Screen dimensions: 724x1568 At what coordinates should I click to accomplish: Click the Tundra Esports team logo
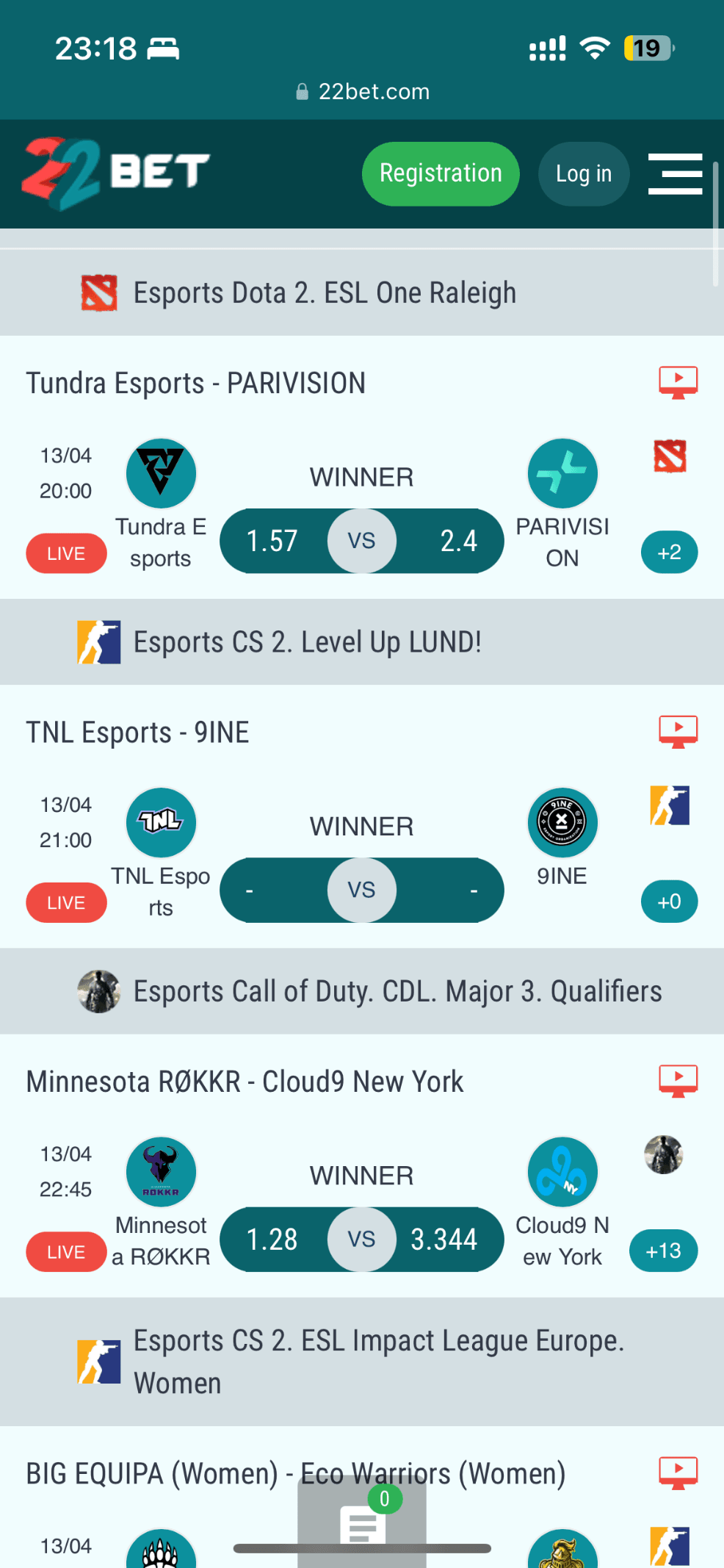[x=161, y=473]
